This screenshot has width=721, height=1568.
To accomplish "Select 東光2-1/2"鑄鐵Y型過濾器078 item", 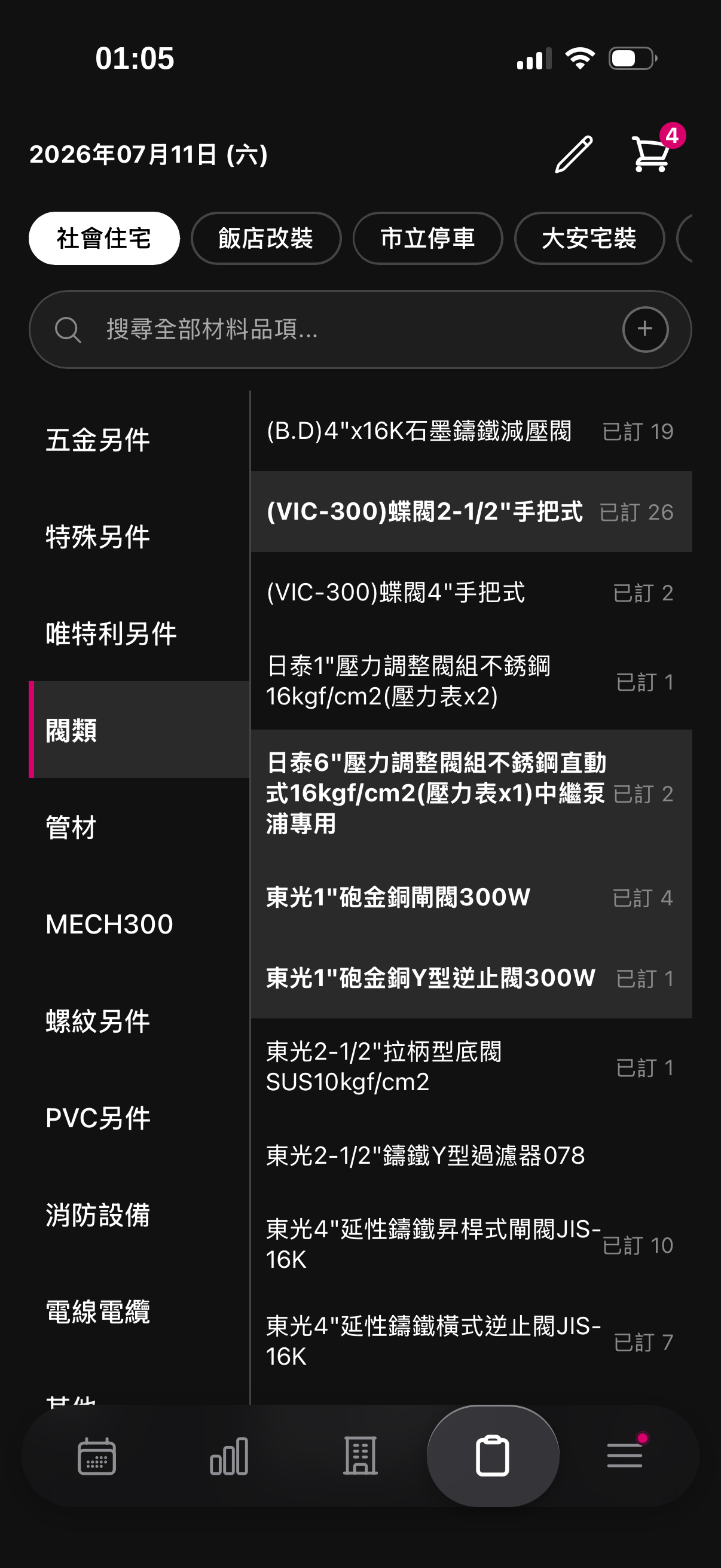I will tap(472, 1155).
